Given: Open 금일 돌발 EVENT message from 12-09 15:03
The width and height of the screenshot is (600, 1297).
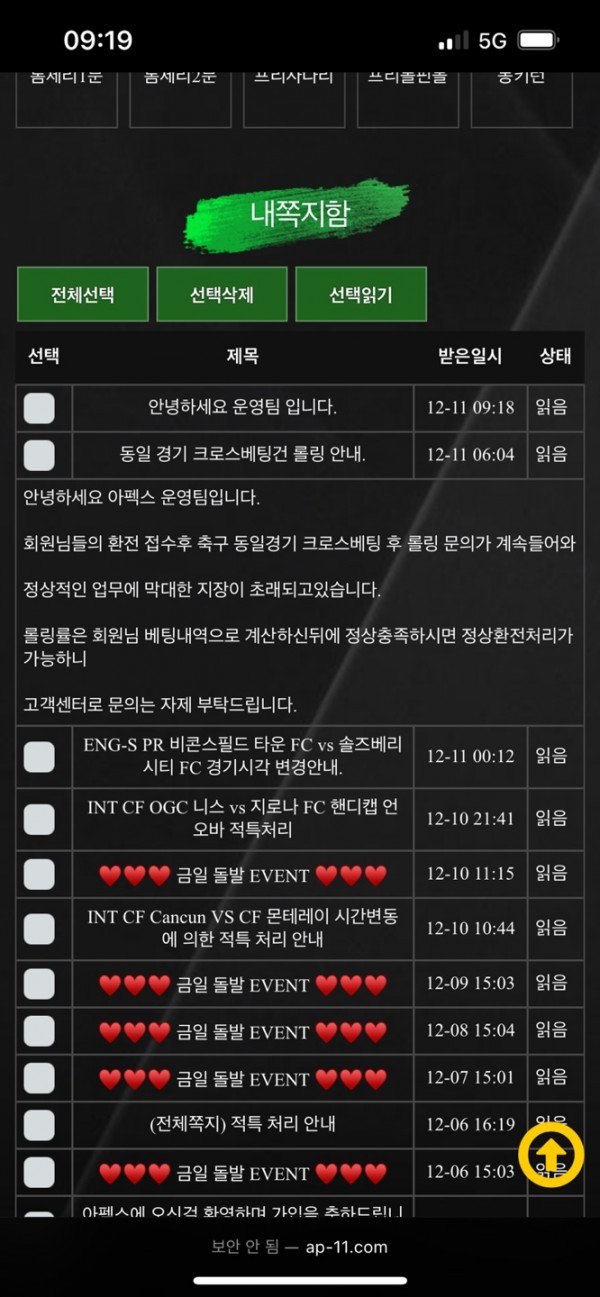Looking at the screenshot, I should pos(243,985).
